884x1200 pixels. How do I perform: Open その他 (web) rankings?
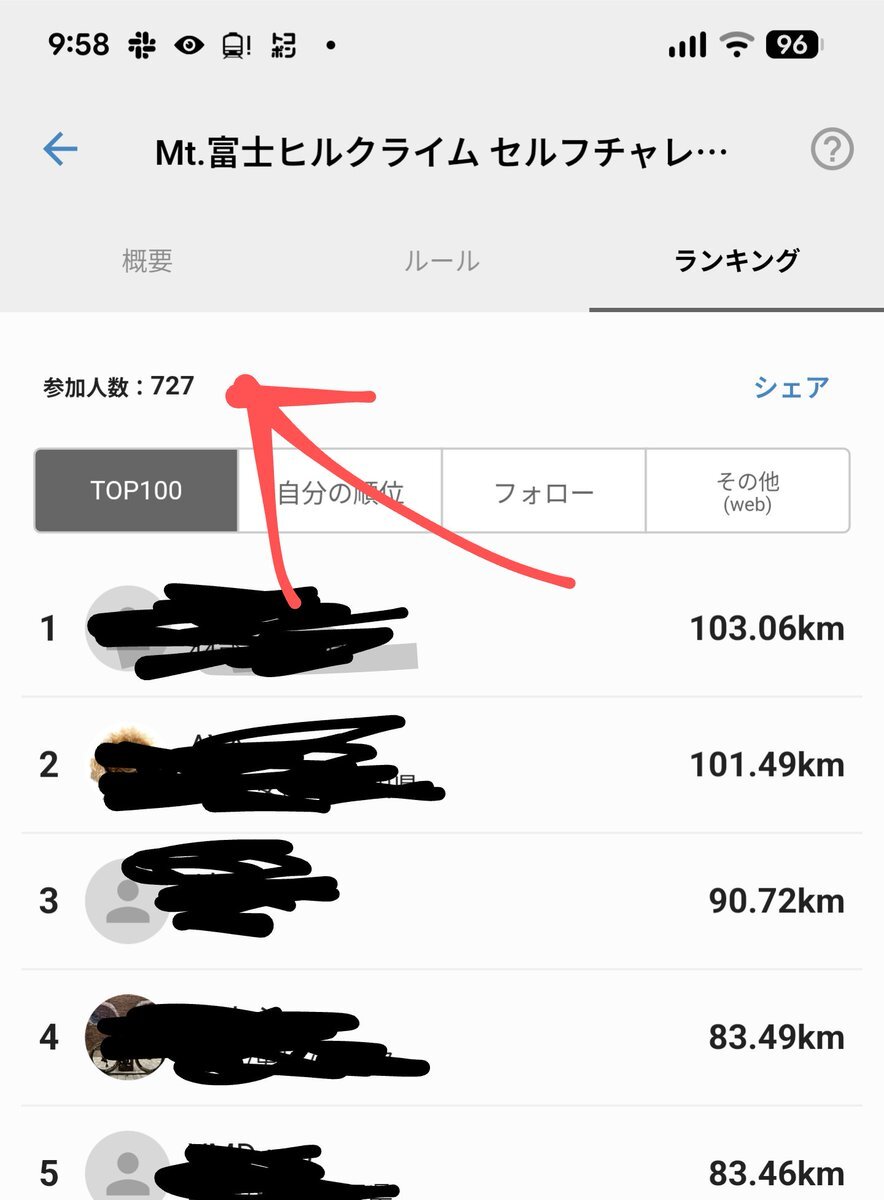tap(748, 491)
